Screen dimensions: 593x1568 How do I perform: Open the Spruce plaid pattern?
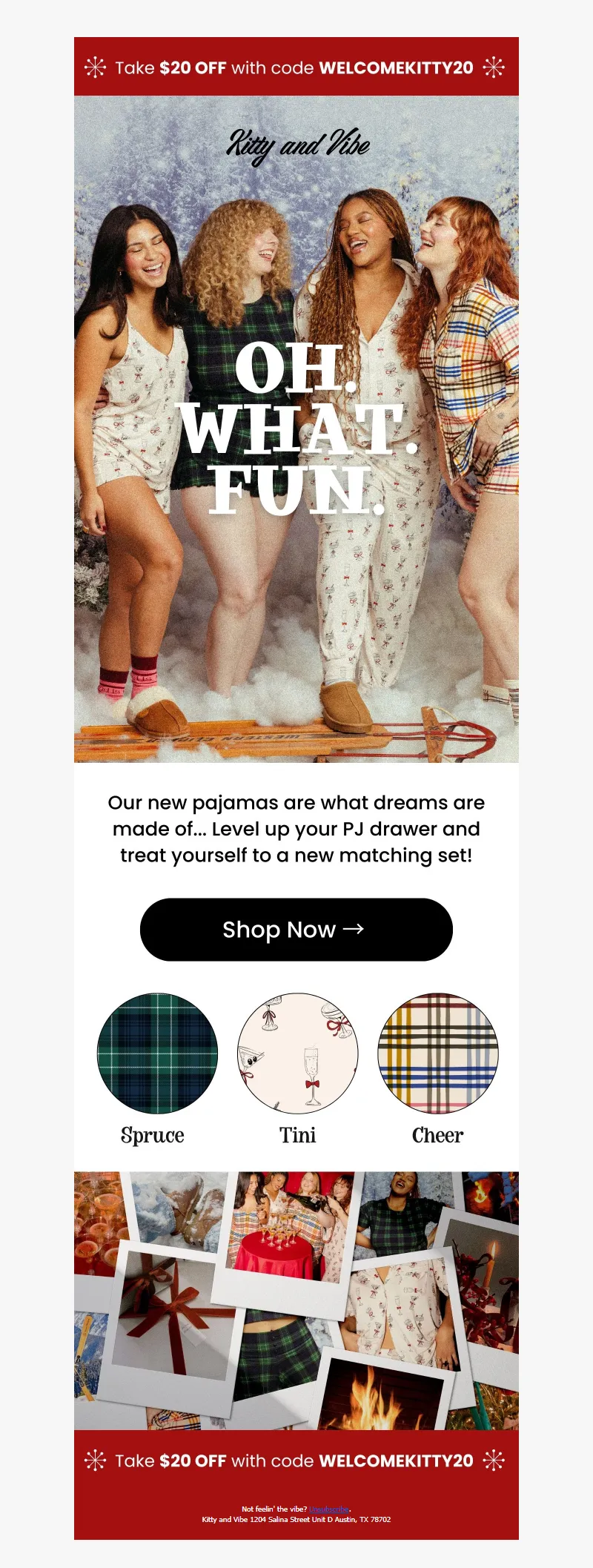tap(157, 1053)
